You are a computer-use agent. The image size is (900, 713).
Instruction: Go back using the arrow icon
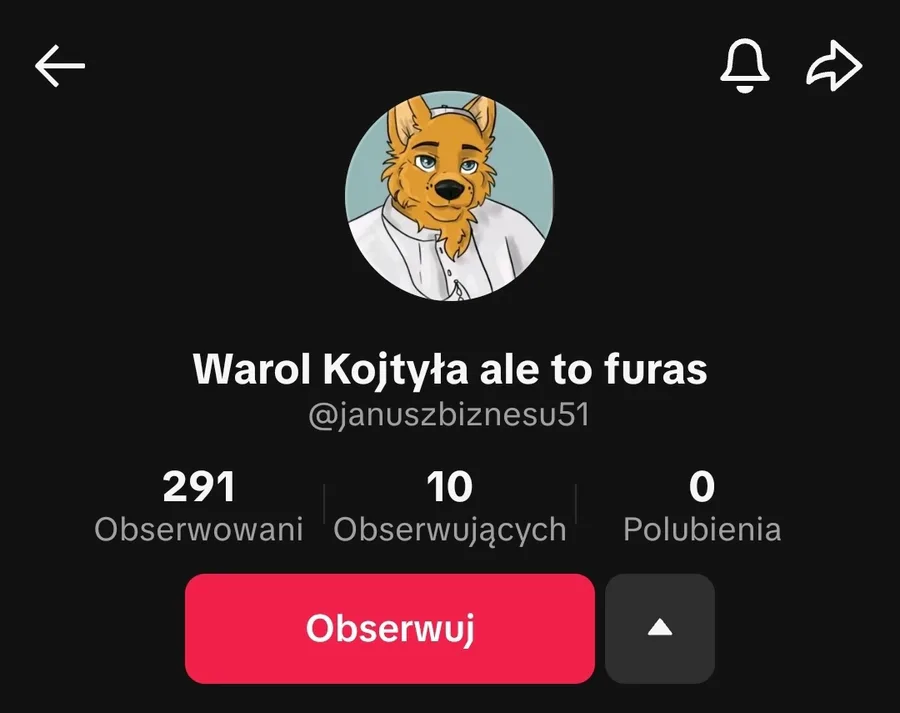pyautogui.click(x=60, y=66)
